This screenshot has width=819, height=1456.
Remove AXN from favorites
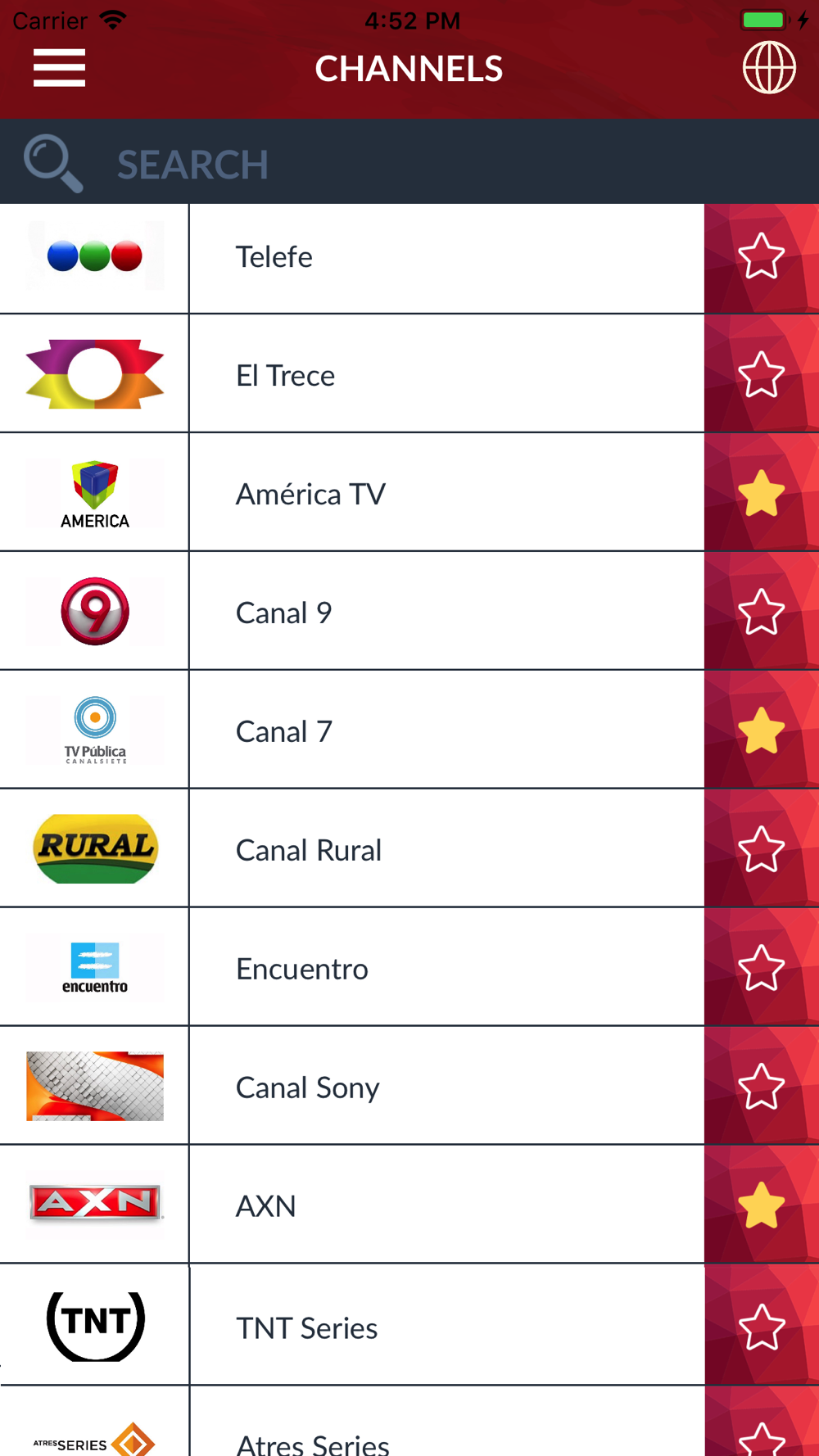[x=761, y=1205]
